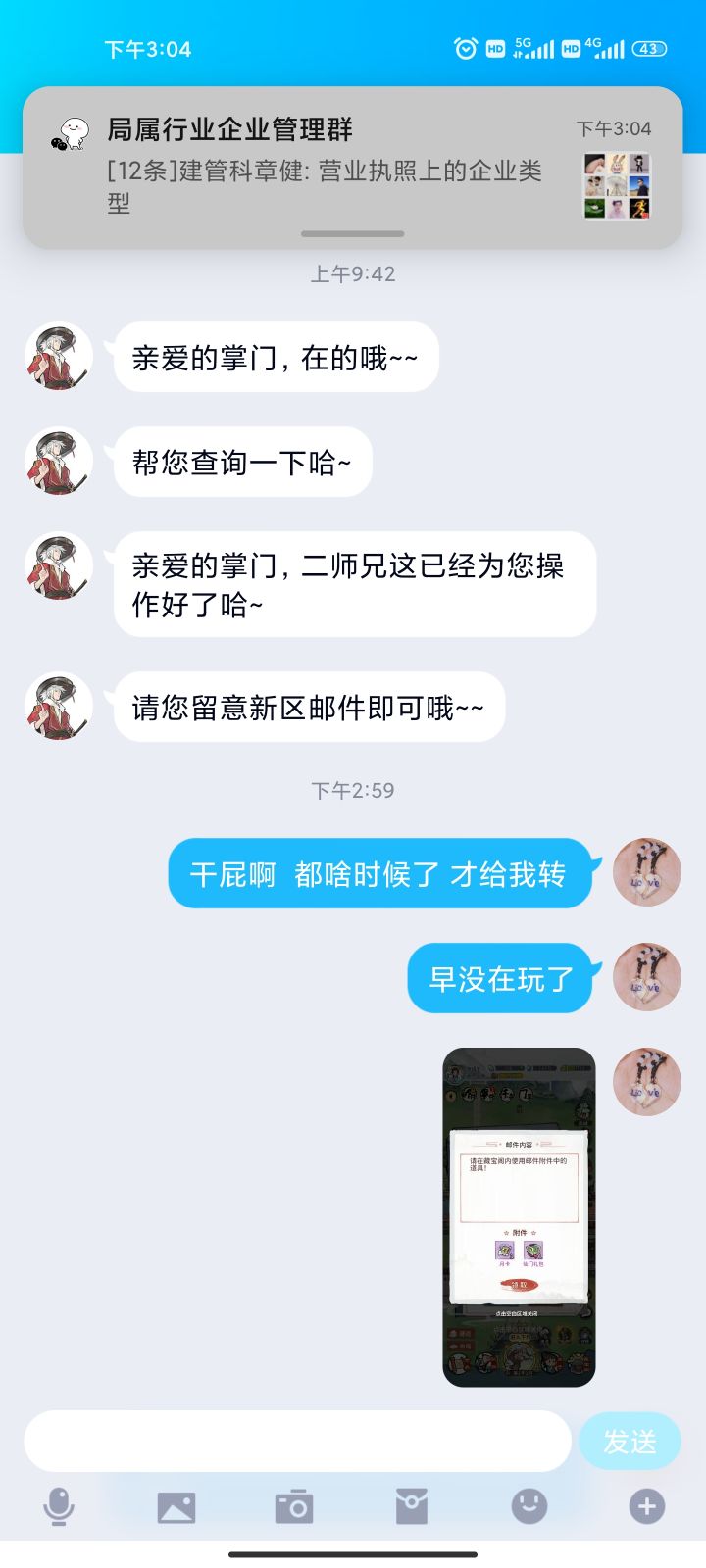The height and width of the screenshot is (1568, 706).
Task: View the sent game mail screenshot
Action: (519, 1217)
